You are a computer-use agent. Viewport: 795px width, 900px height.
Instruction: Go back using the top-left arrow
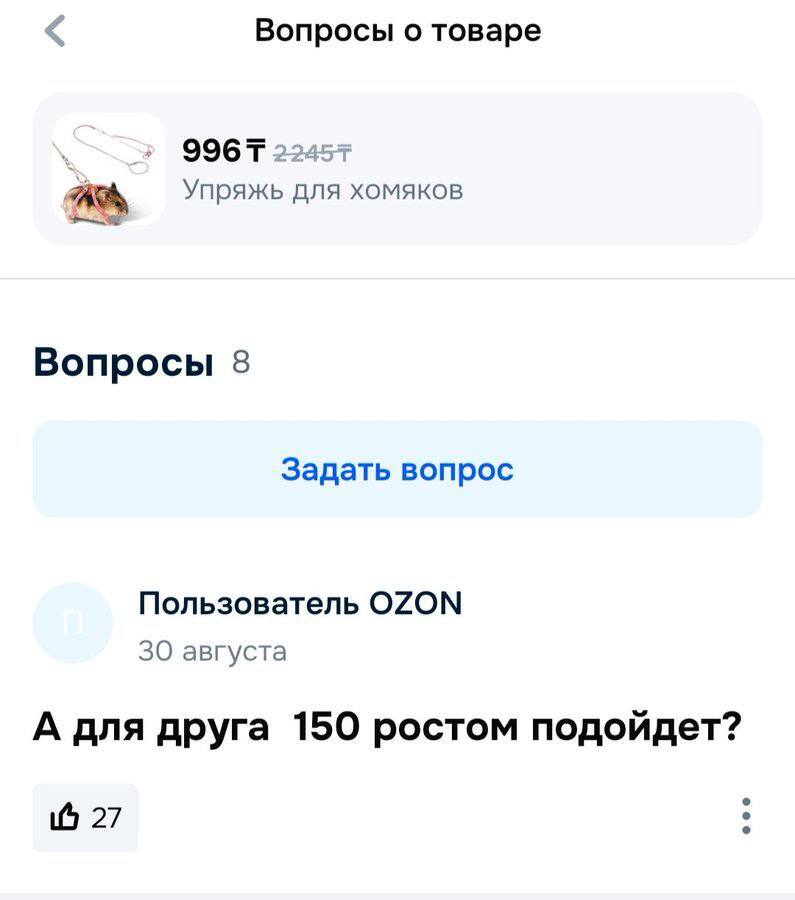(56, 32)
